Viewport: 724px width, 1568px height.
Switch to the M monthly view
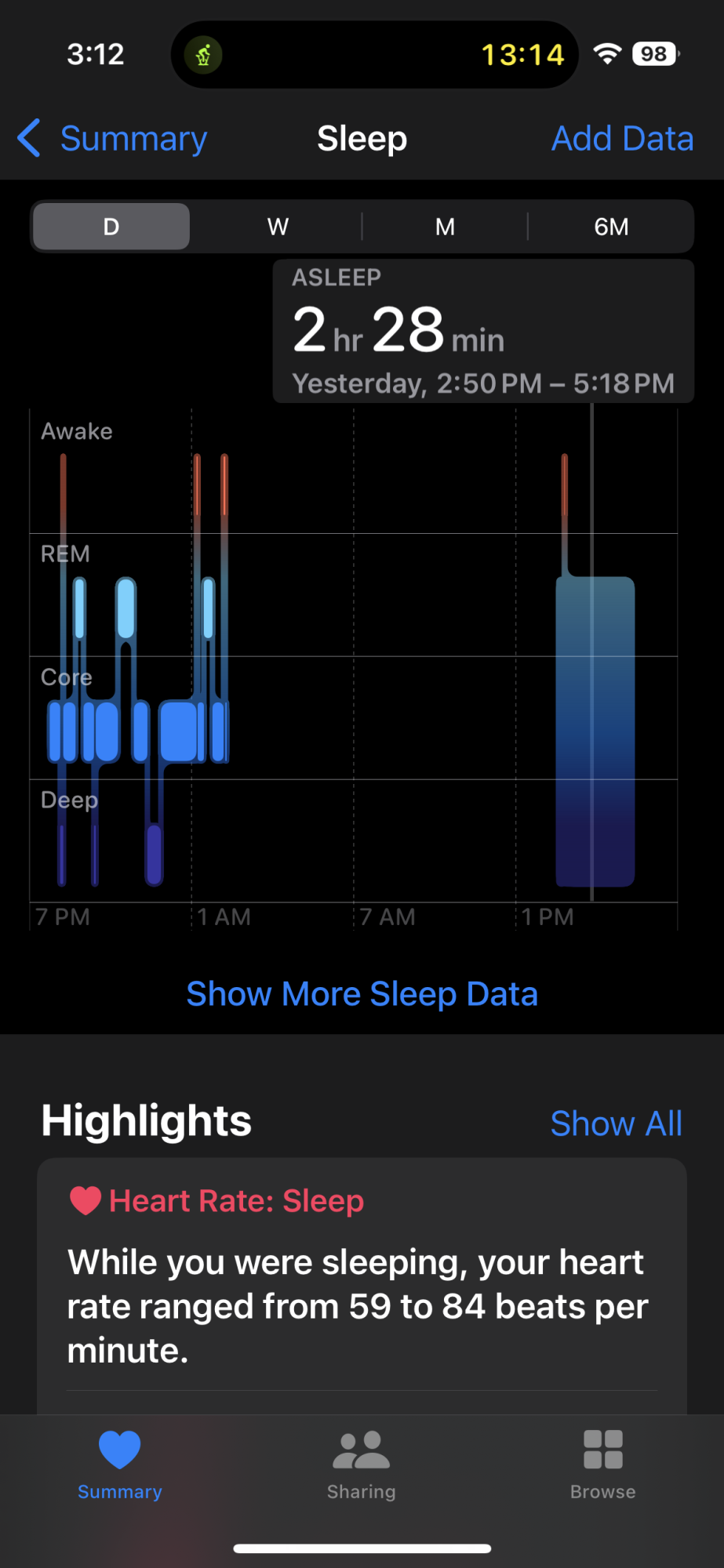(445, 227)
